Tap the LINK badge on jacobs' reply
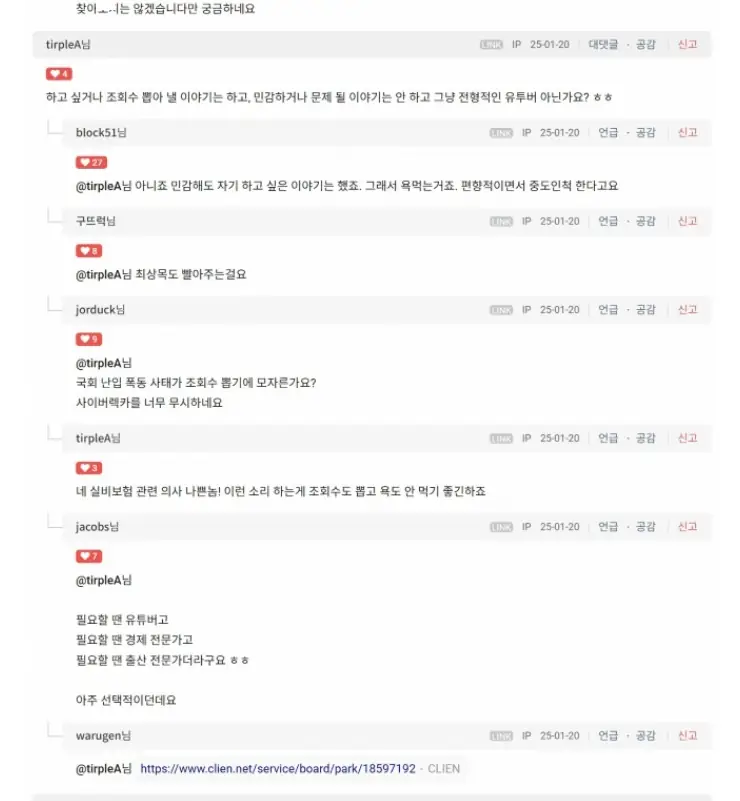This screenshot has height=801, width=740. [x=501, y=527]
